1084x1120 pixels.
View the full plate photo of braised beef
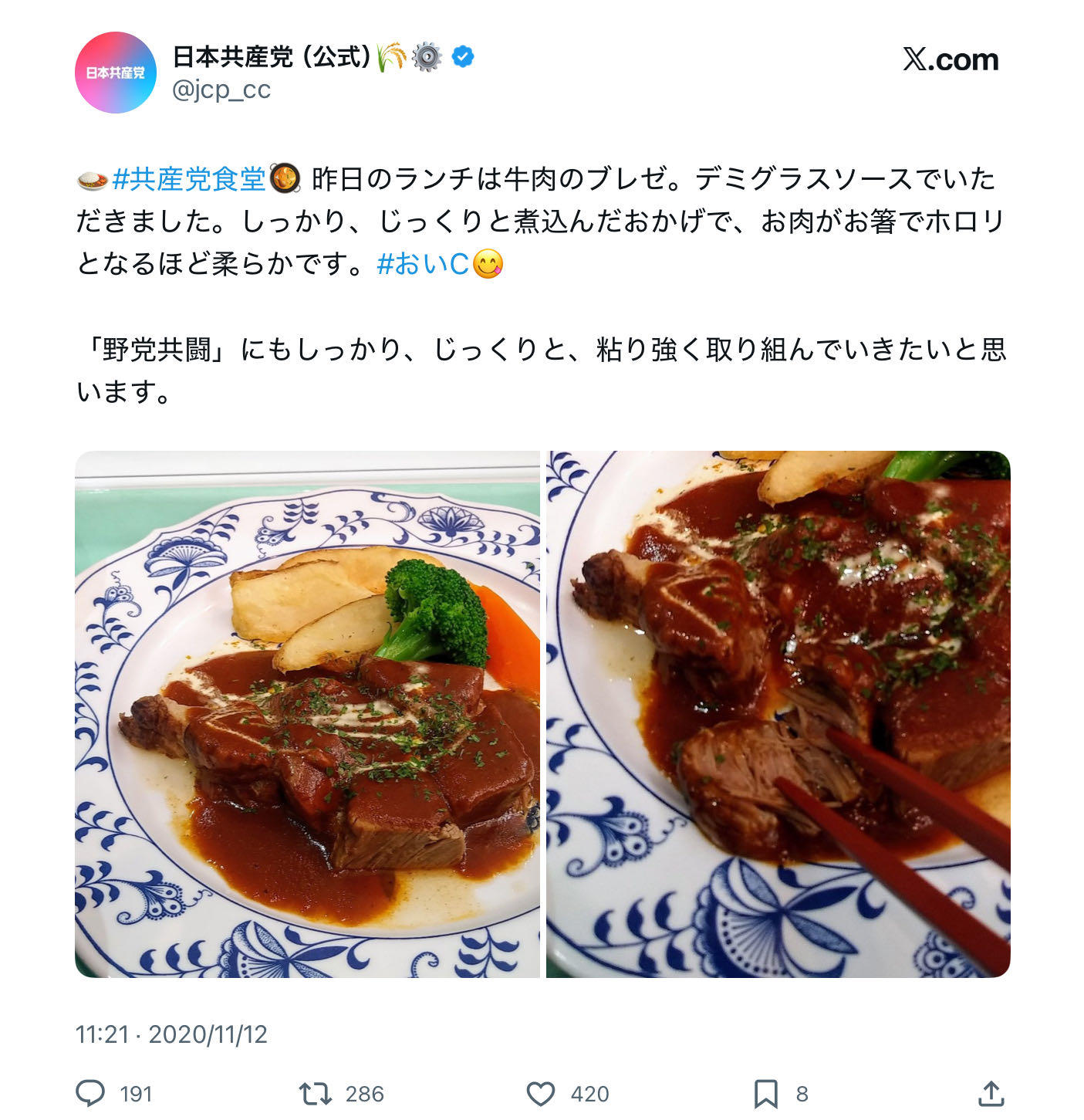coord(307,714)
